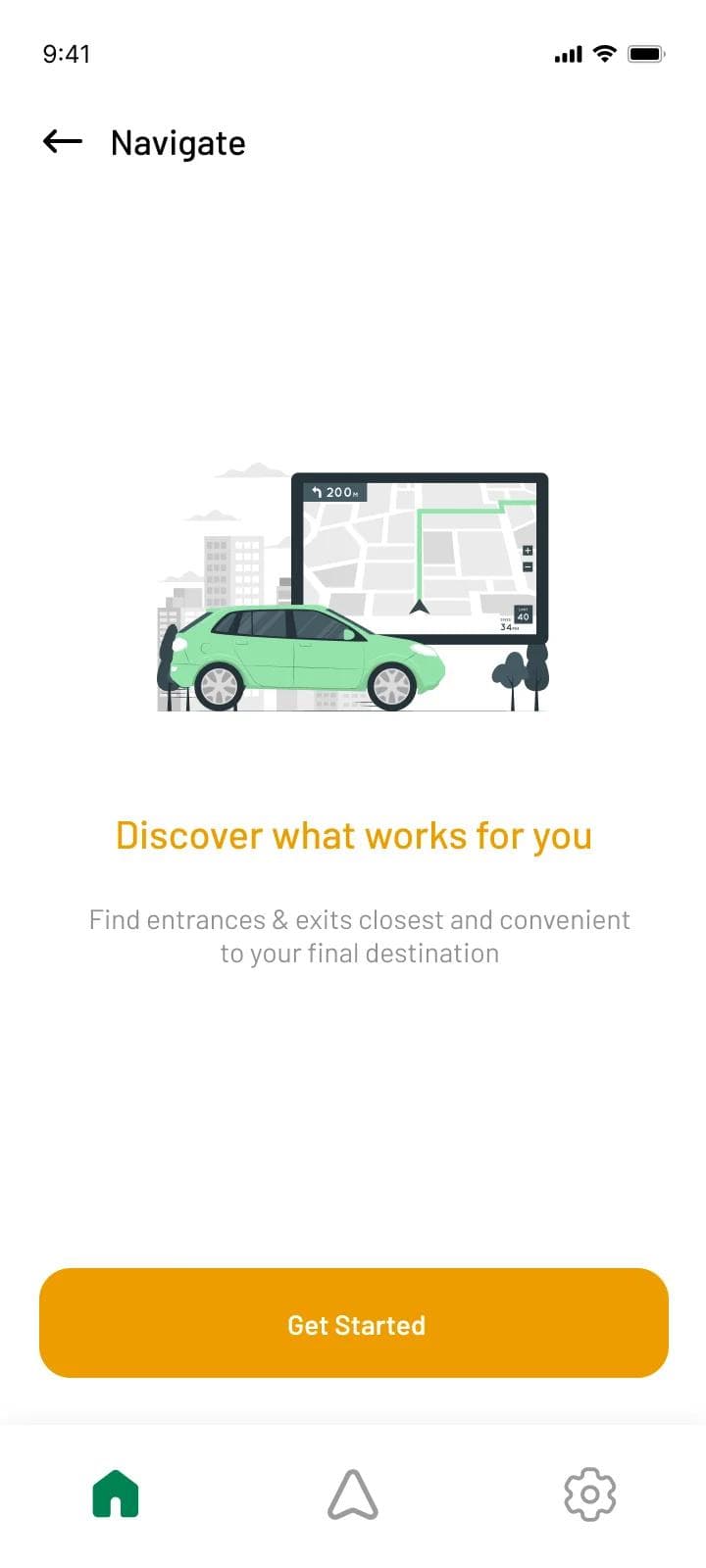Tap the back arrow icon

61,142
